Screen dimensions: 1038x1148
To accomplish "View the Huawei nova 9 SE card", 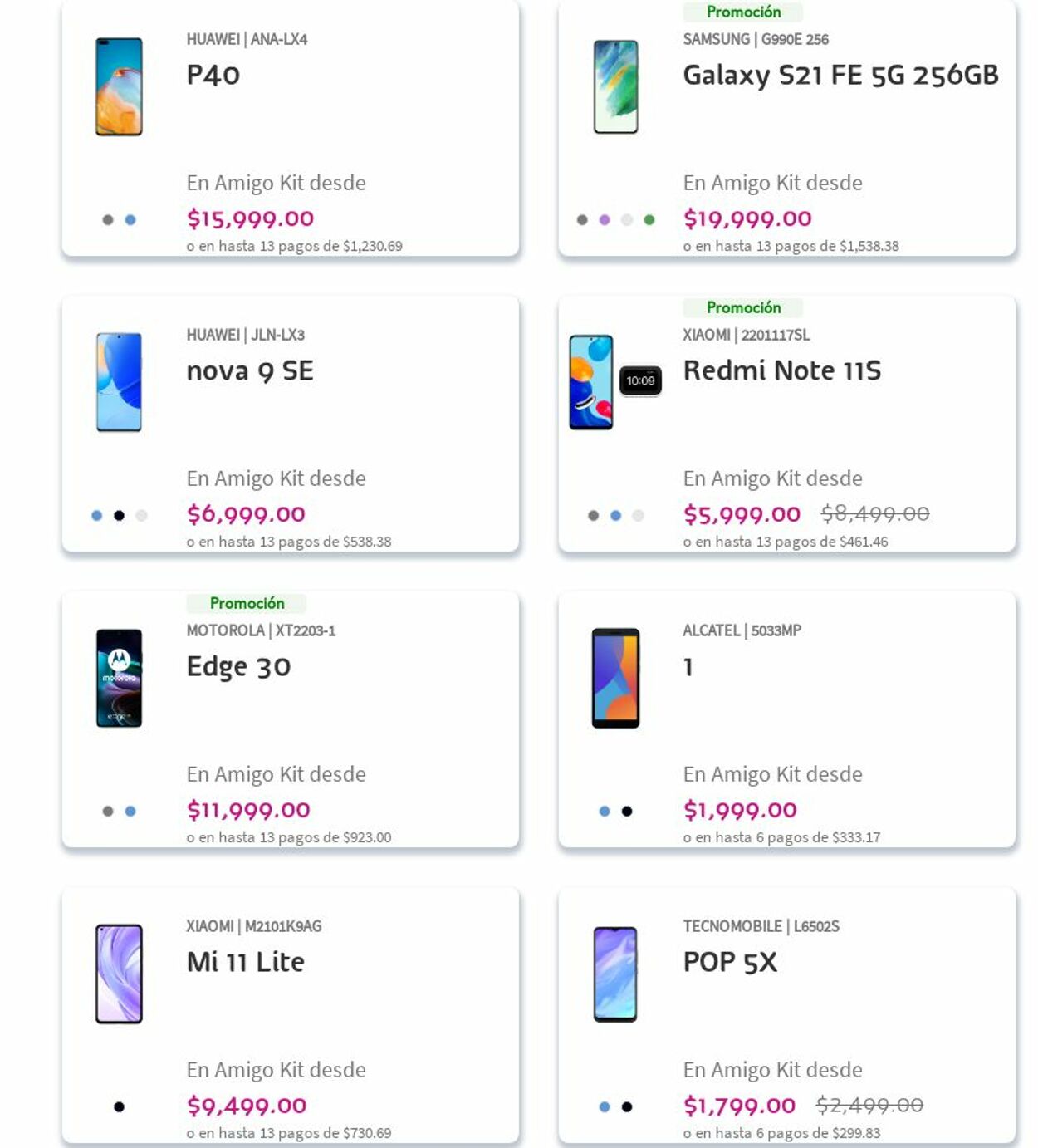I will 250,370.
